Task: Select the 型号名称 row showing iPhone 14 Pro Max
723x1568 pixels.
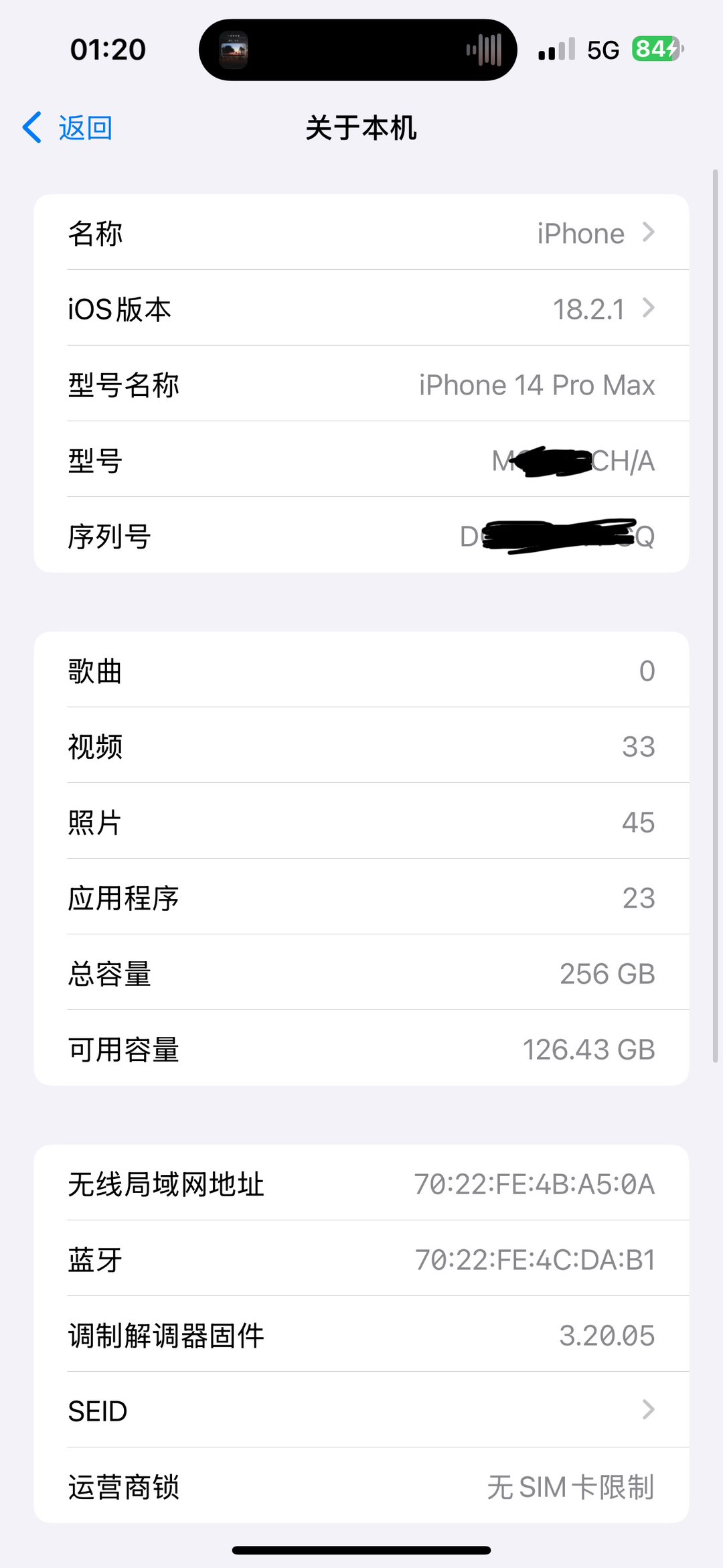Action: 361,384
